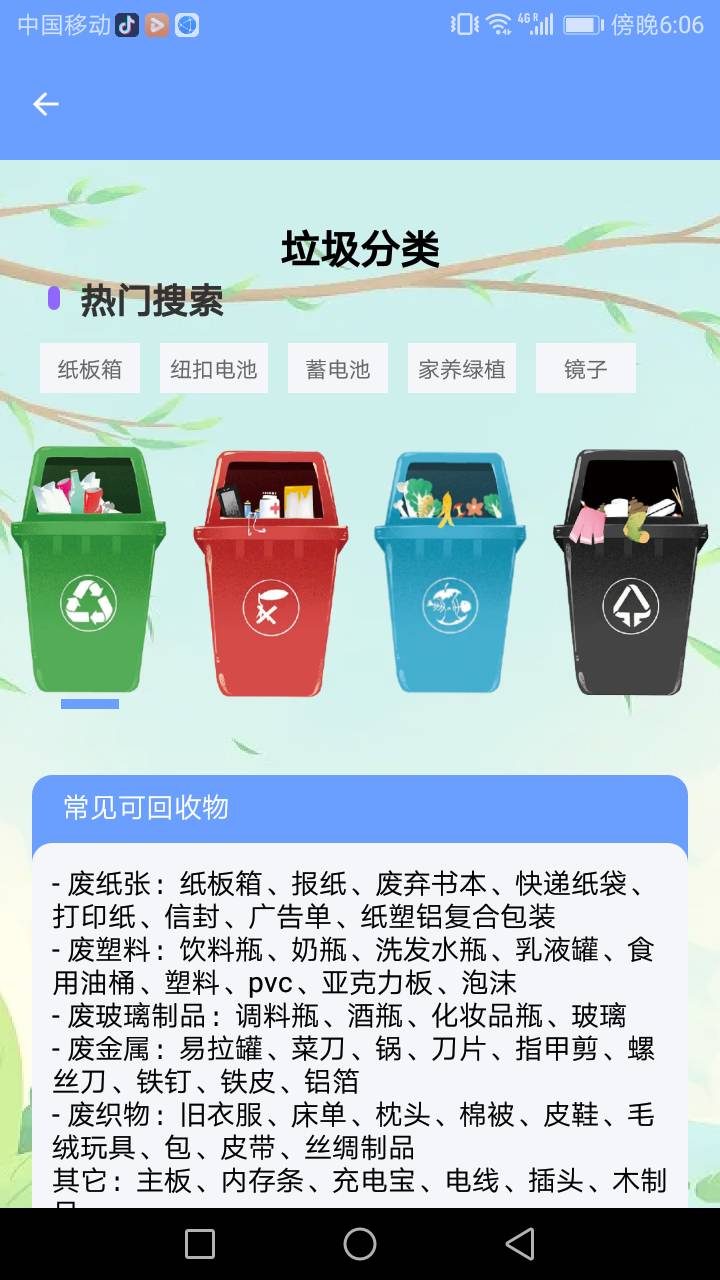Tap the crossed-out symbol on the red bin
The image size is (720, 1280).
tap(268, 606)
